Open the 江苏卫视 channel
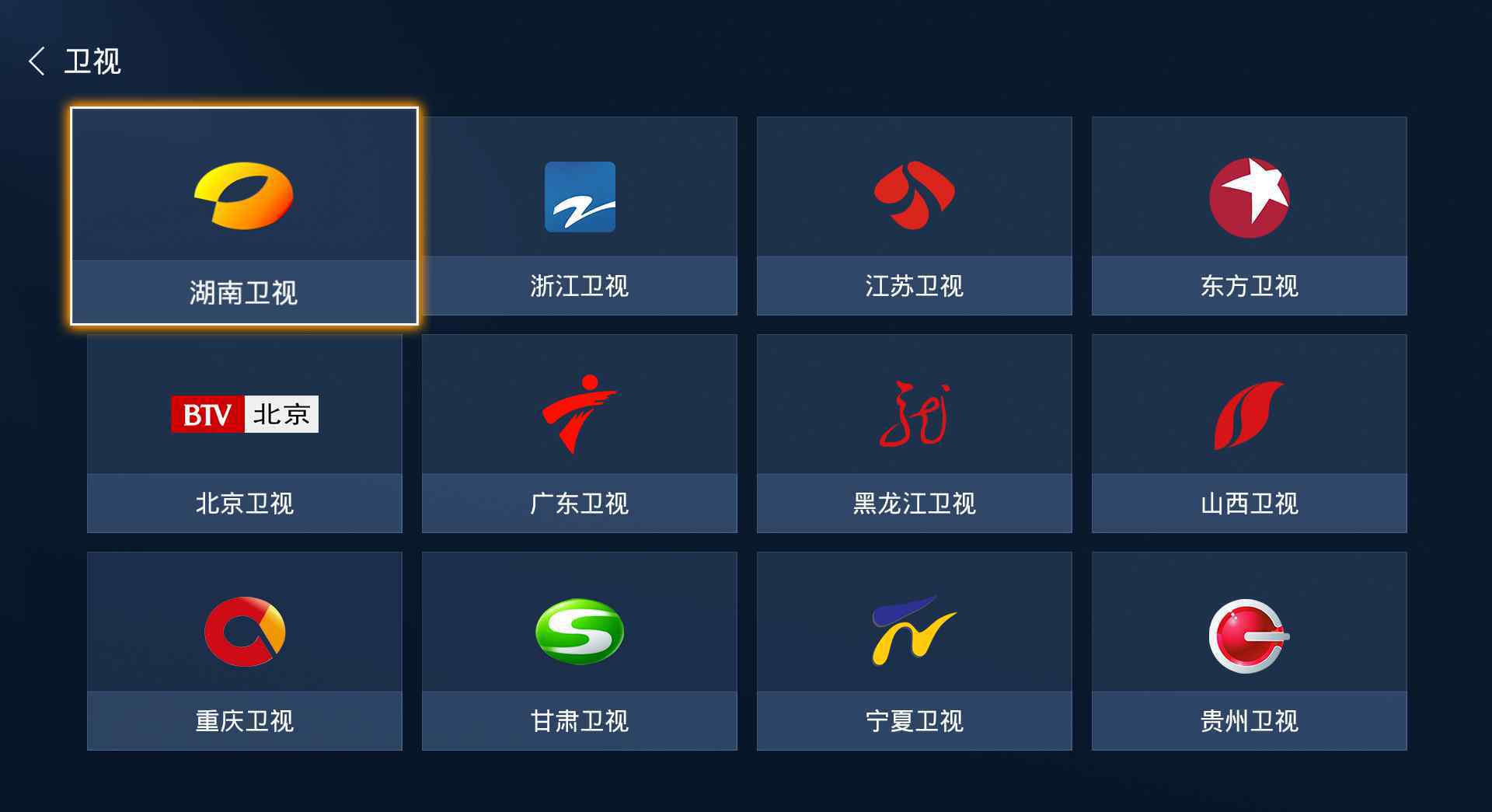 914,216
